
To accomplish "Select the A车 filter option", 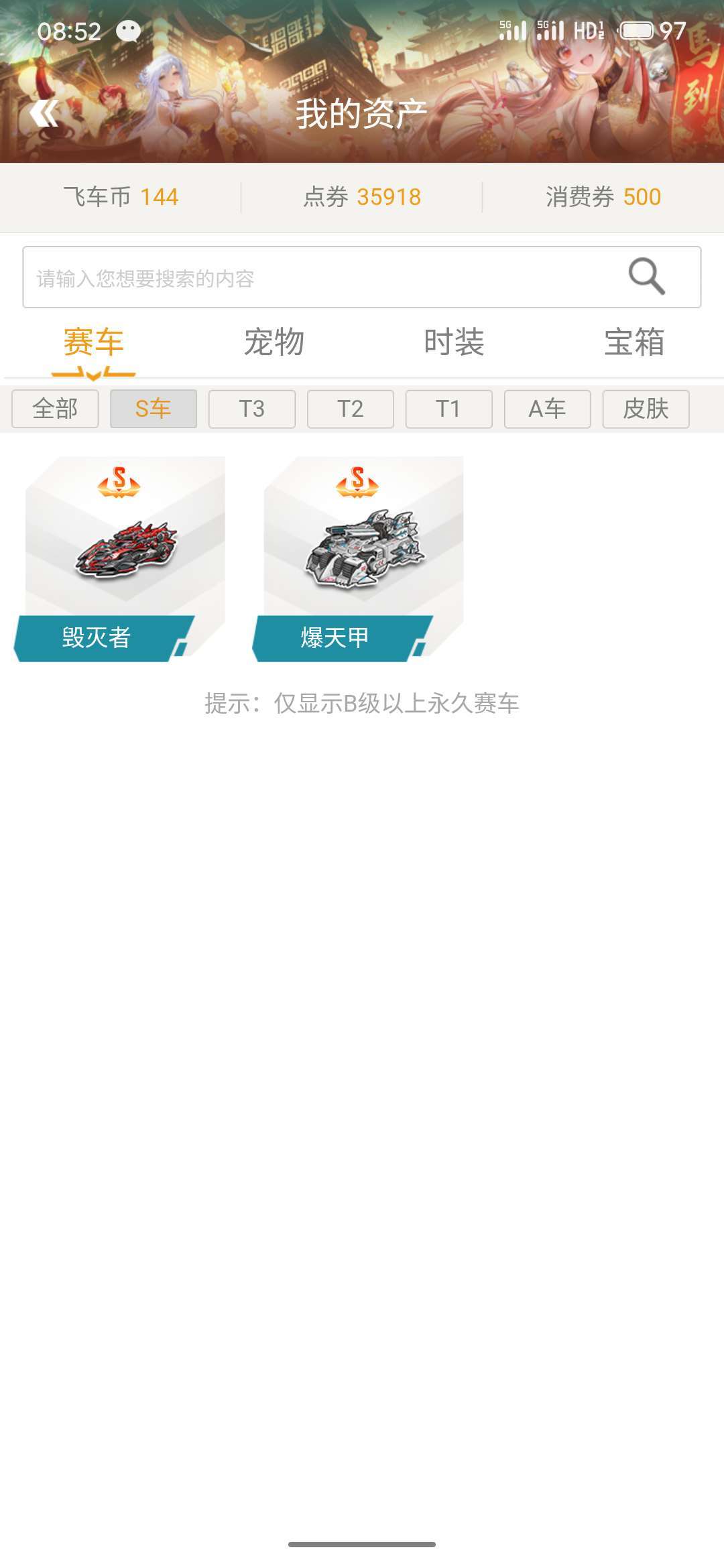I will click(547, 408).
